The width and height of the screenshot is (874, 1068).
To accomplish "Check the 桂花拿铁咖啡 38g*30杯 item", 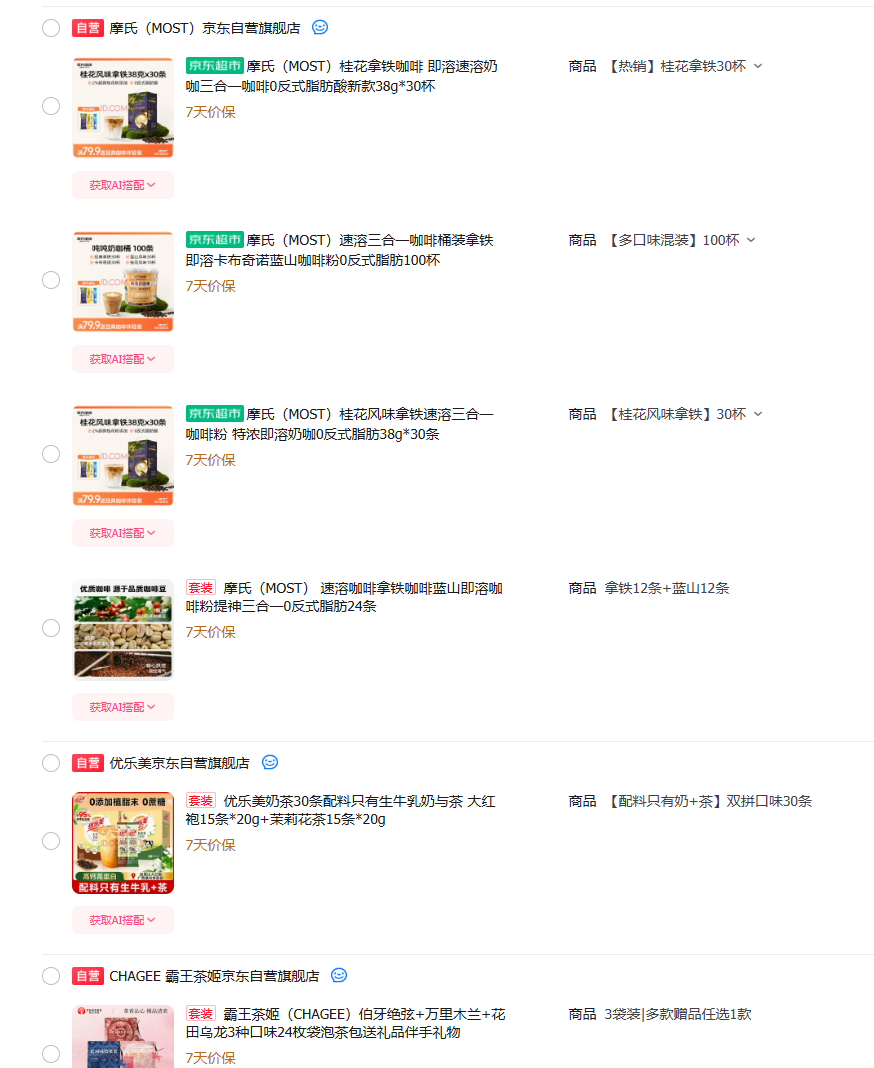I will point(51,106).
